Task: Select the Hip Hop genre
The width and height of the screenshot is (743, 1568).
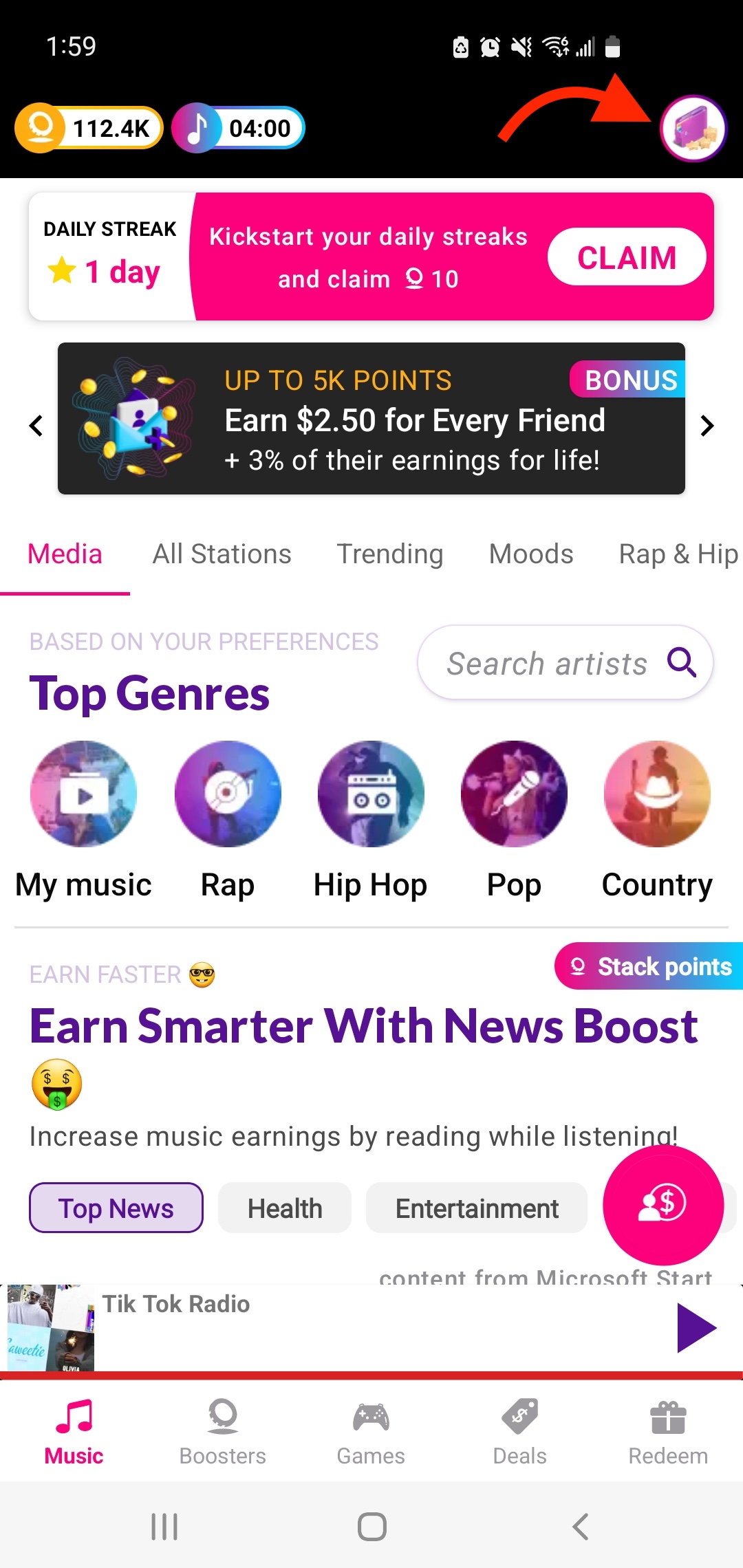Action: (371, 794)
